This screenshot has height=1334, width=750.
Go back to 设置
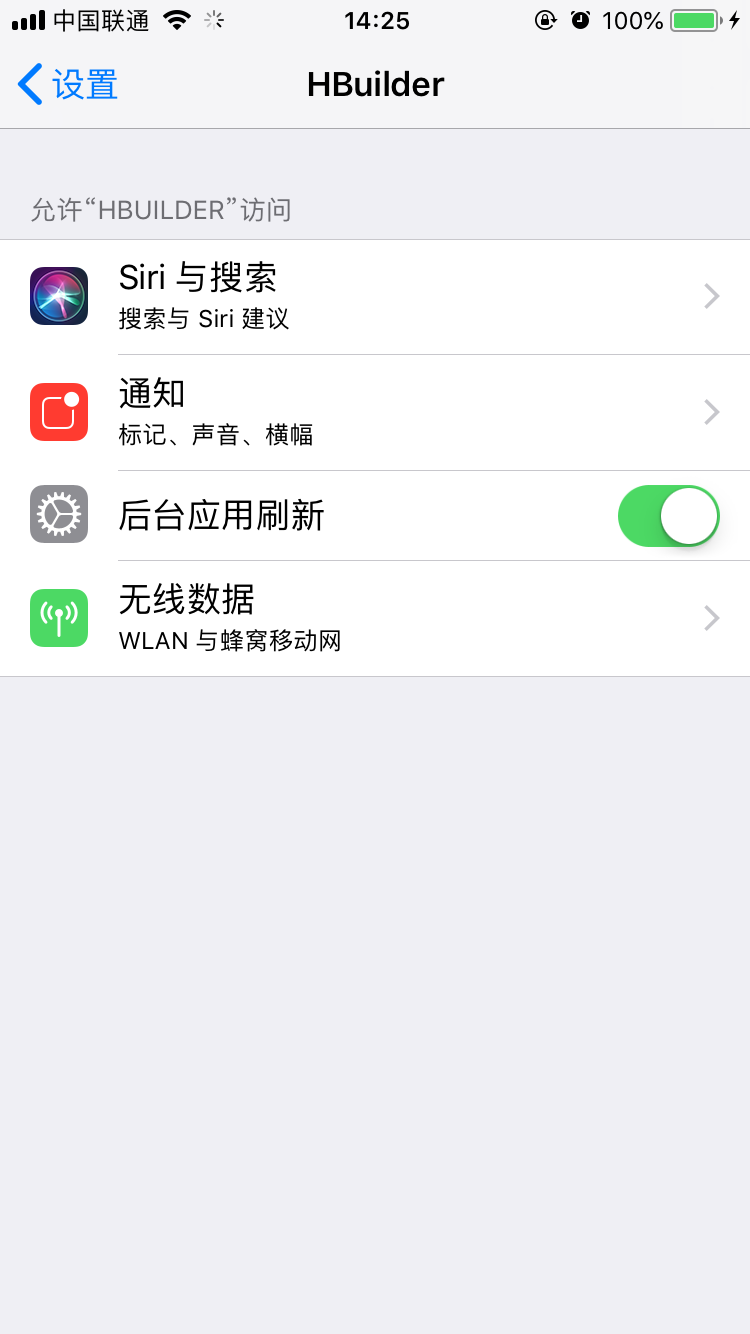click(68, 85)
